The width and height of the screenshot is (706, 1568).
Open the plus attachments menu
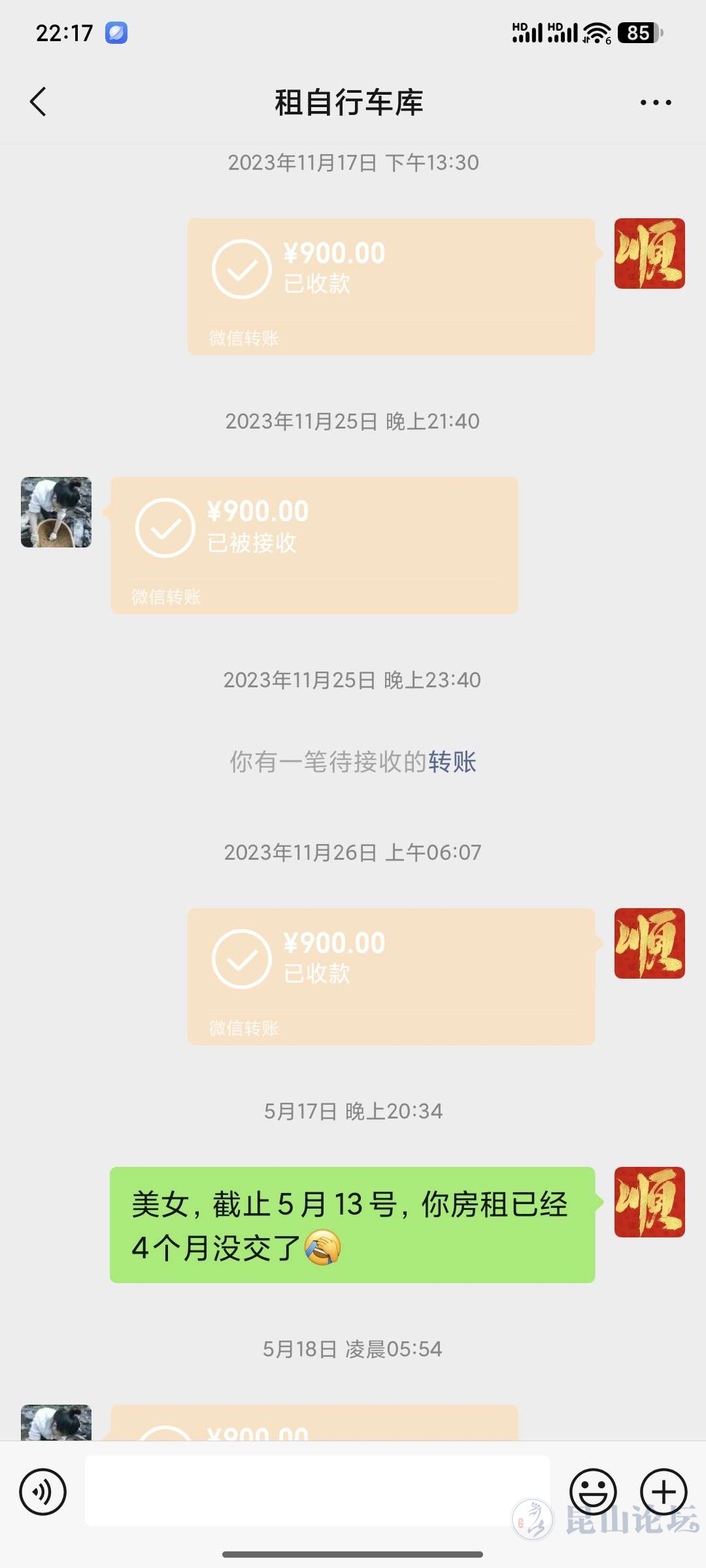(x=663, y=1492)
